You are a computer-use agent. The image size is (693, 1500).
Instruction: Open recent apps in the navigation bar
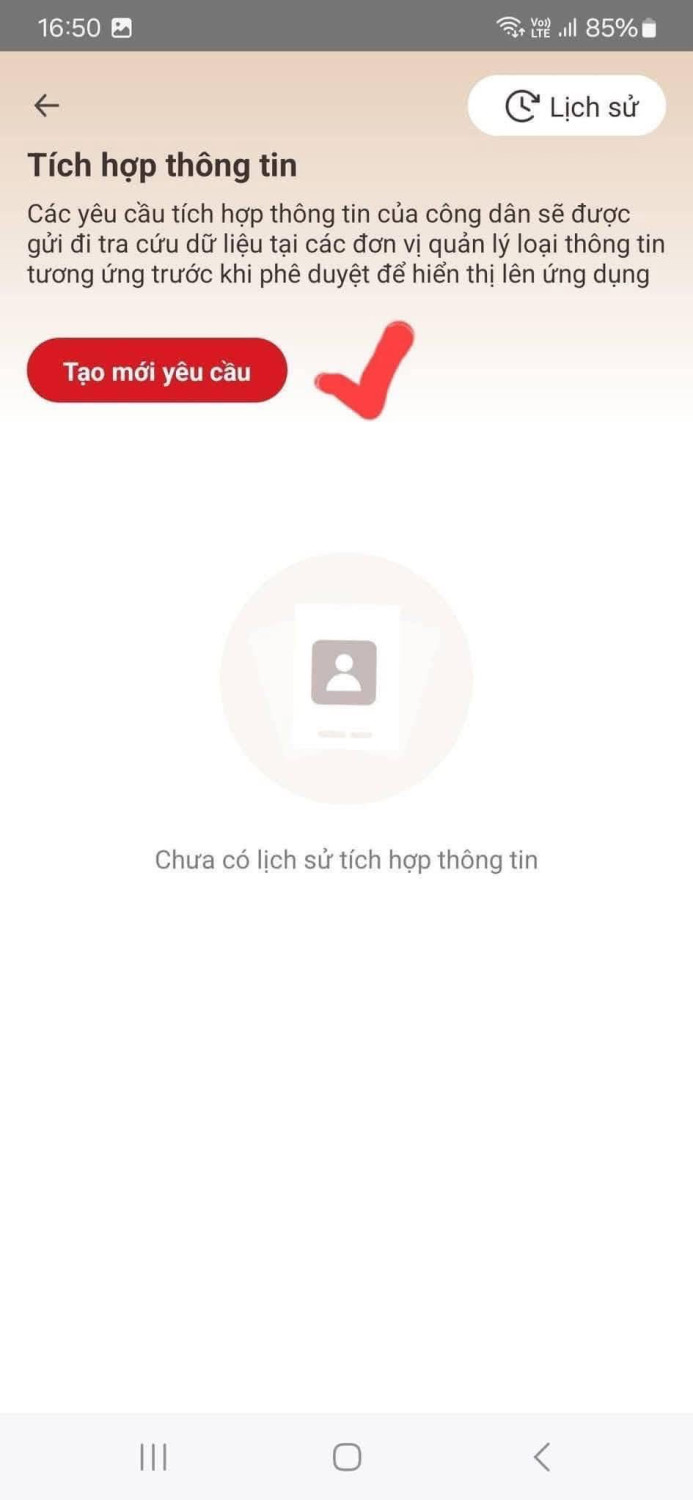tap(153, 1457)
